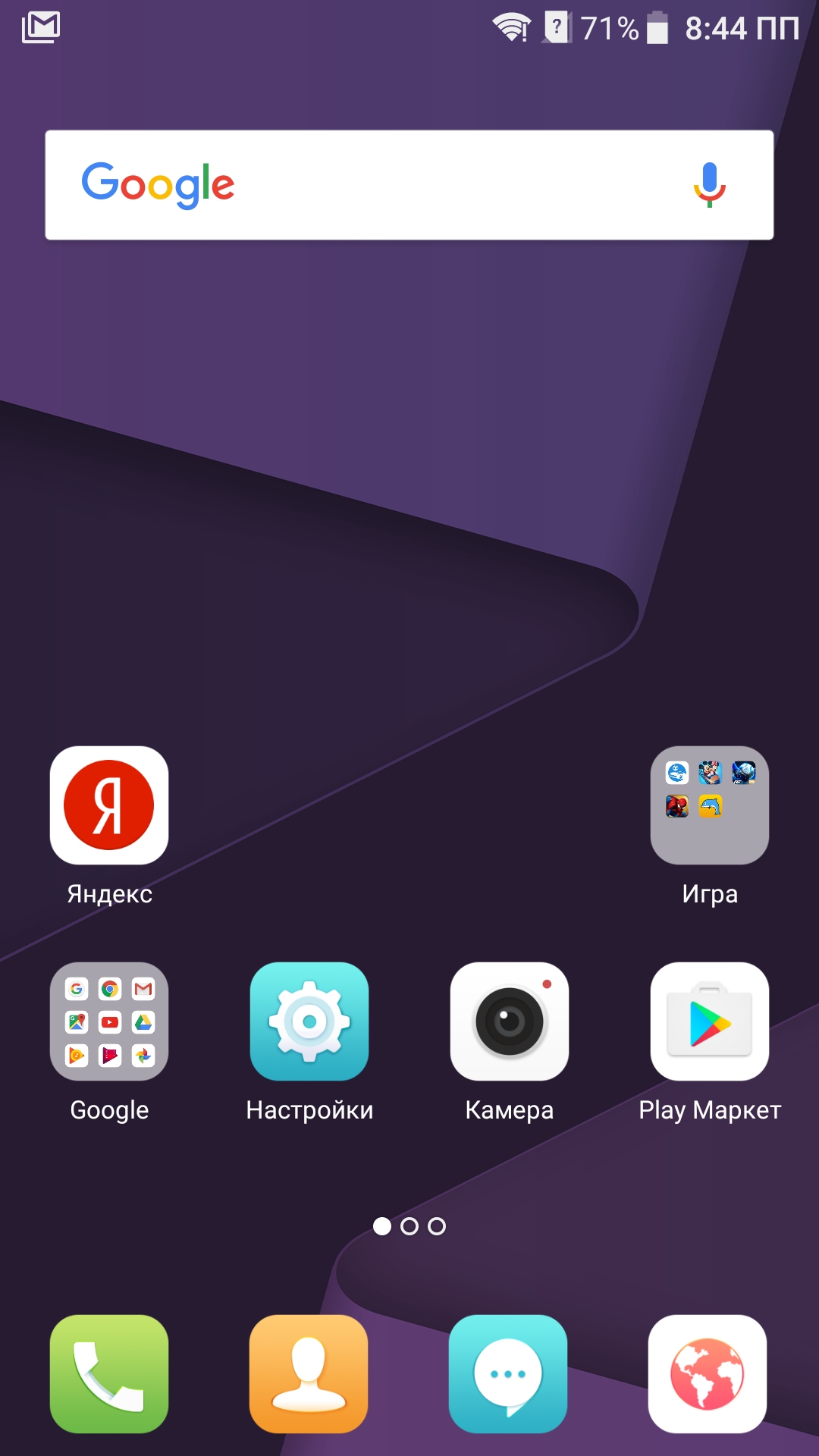Launch Настройки settings
Viewport: 819px width, 1456px height.
[x=309, y=1021]
